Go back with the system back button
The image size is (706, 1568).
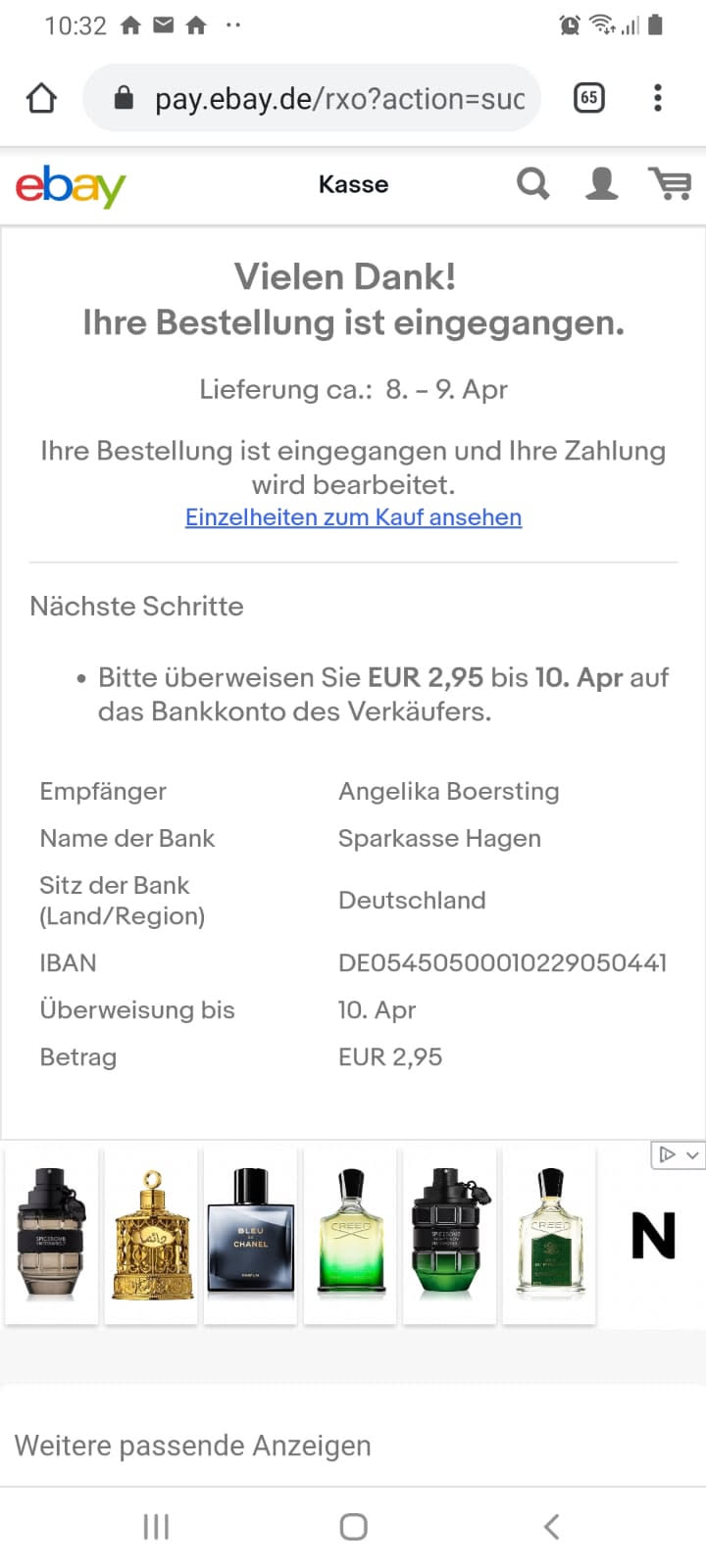(x=551, y=1526)
